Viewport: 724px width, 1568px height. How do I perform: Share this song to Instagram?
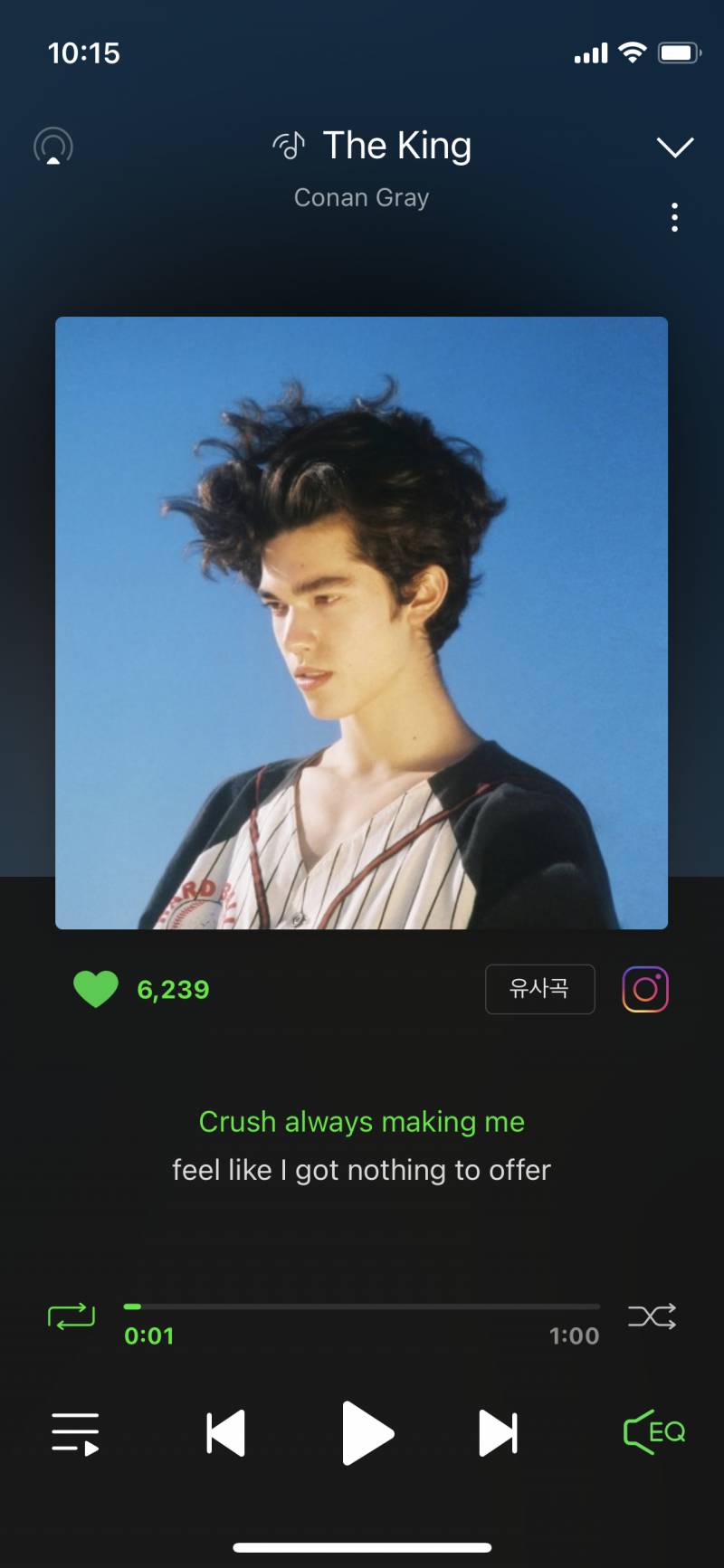[645, 989]
